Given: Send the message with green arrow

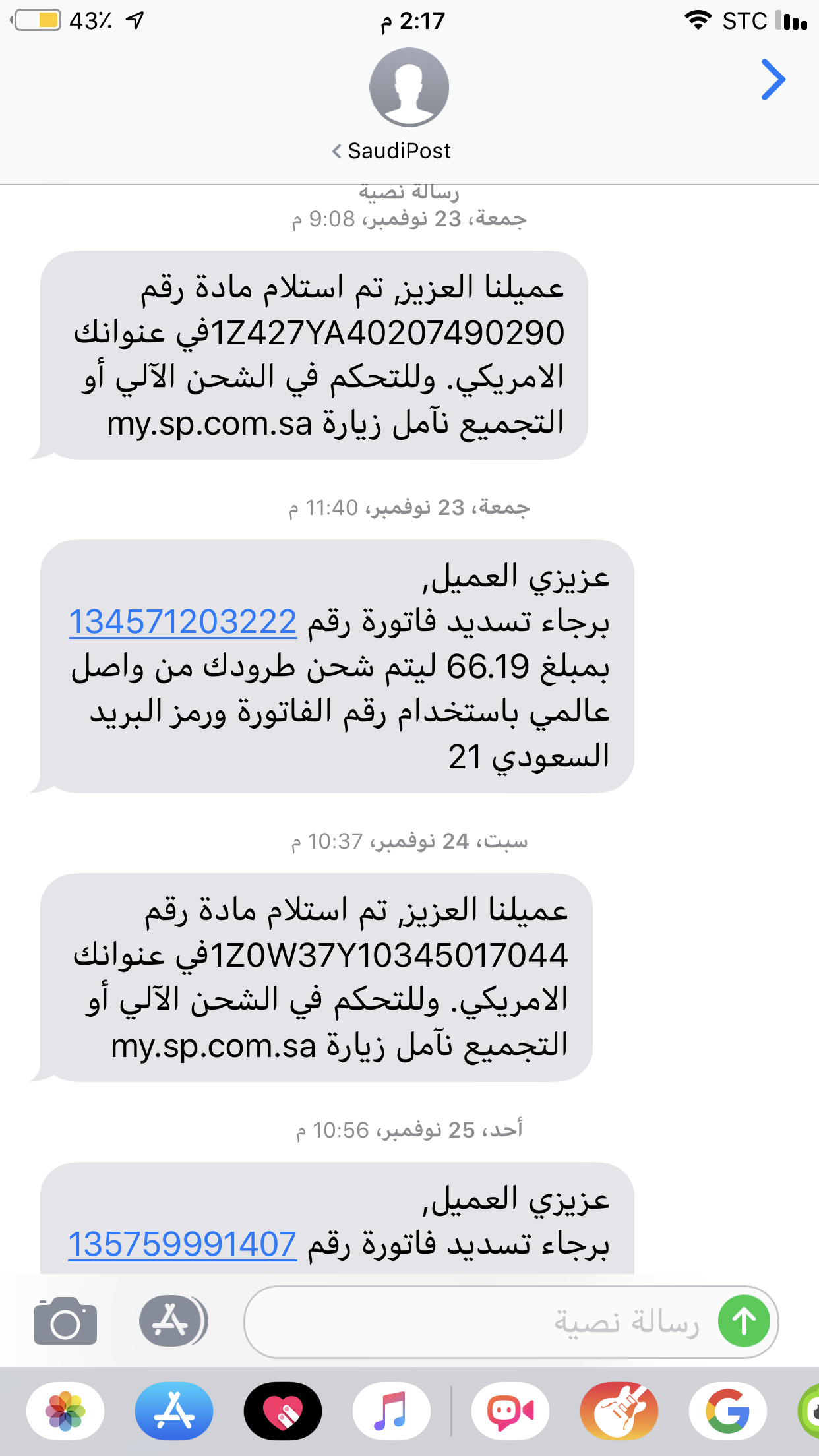Looking at the screenshot, I should click(x=744, y=1321).
